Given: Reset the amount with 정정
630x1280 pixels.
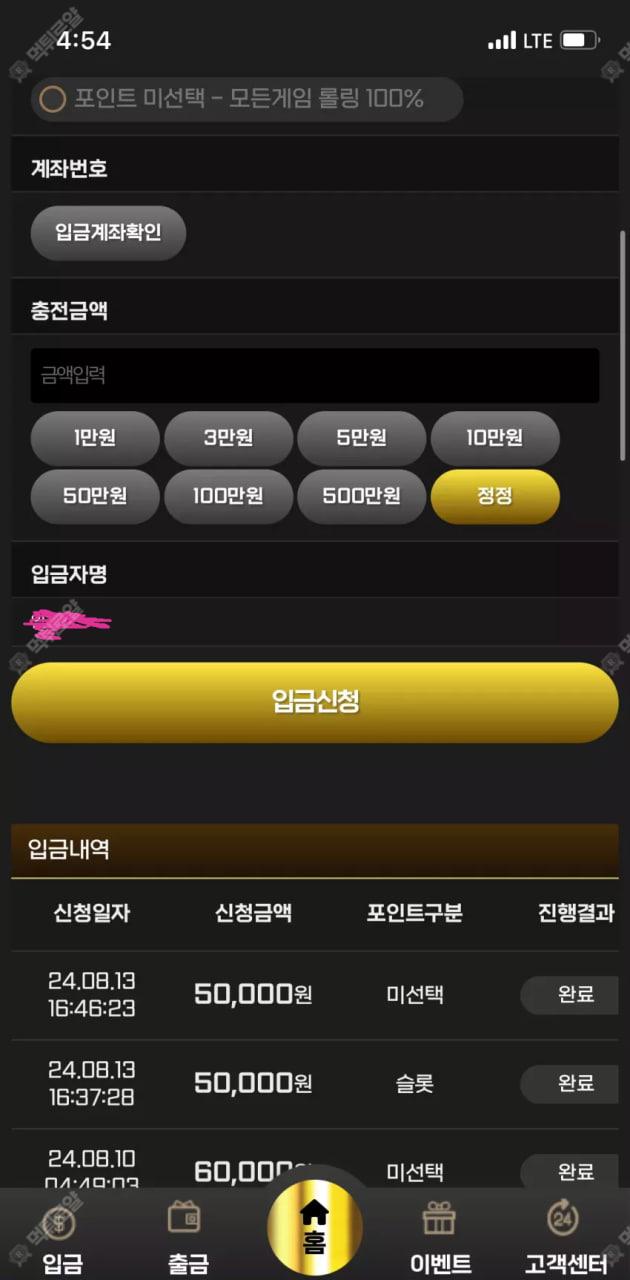Looking at the screenshot, I should 494,496.
